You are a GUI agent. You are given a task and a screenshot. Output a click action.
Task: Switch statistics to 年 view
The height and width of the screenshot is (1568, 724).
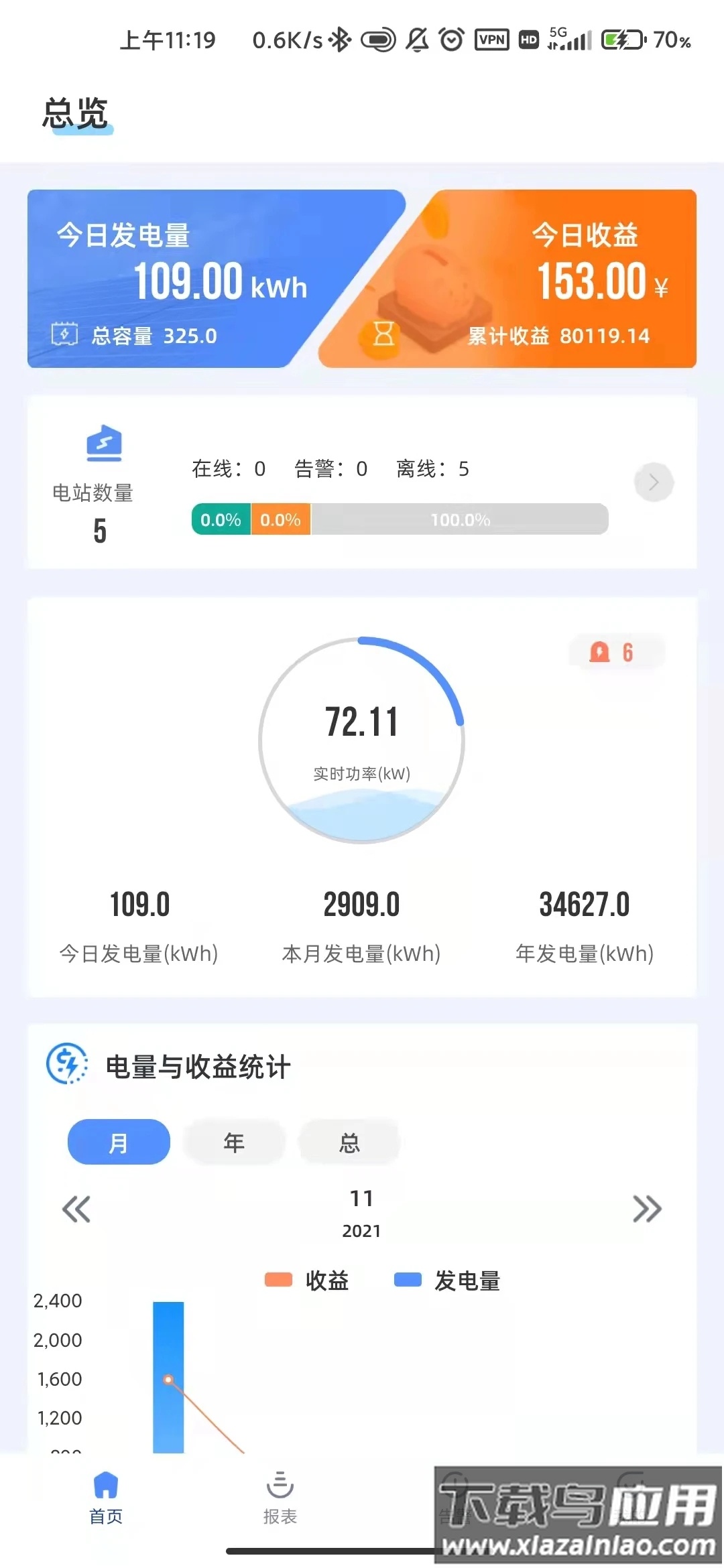[234, 1142]
